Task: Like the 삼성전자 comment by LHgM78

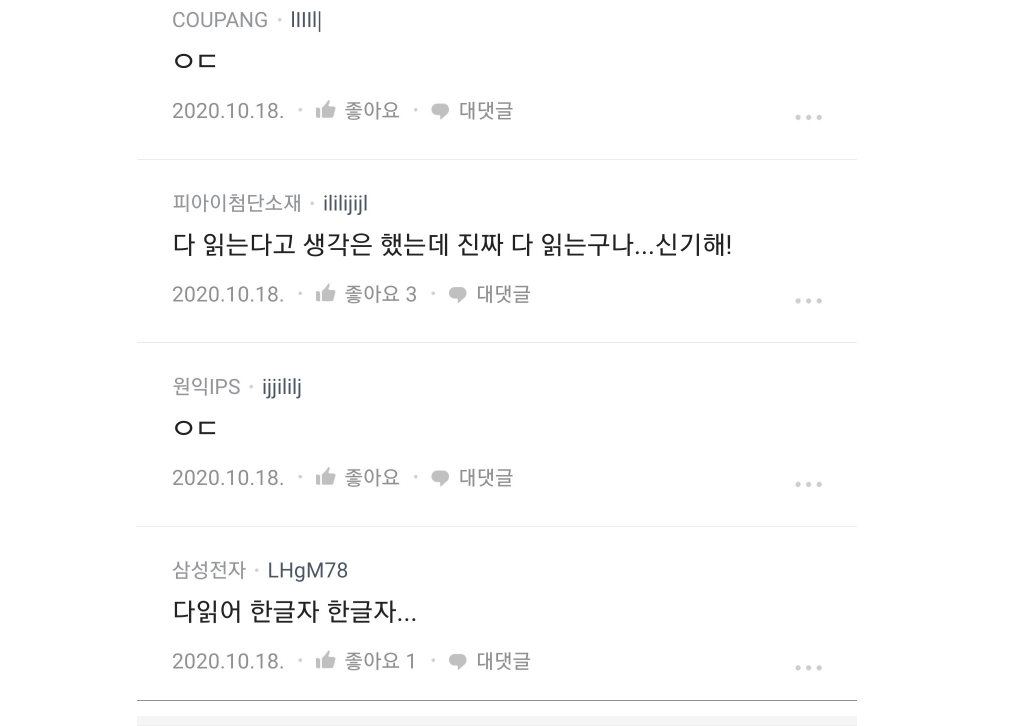Action: [x=365, y=661]
